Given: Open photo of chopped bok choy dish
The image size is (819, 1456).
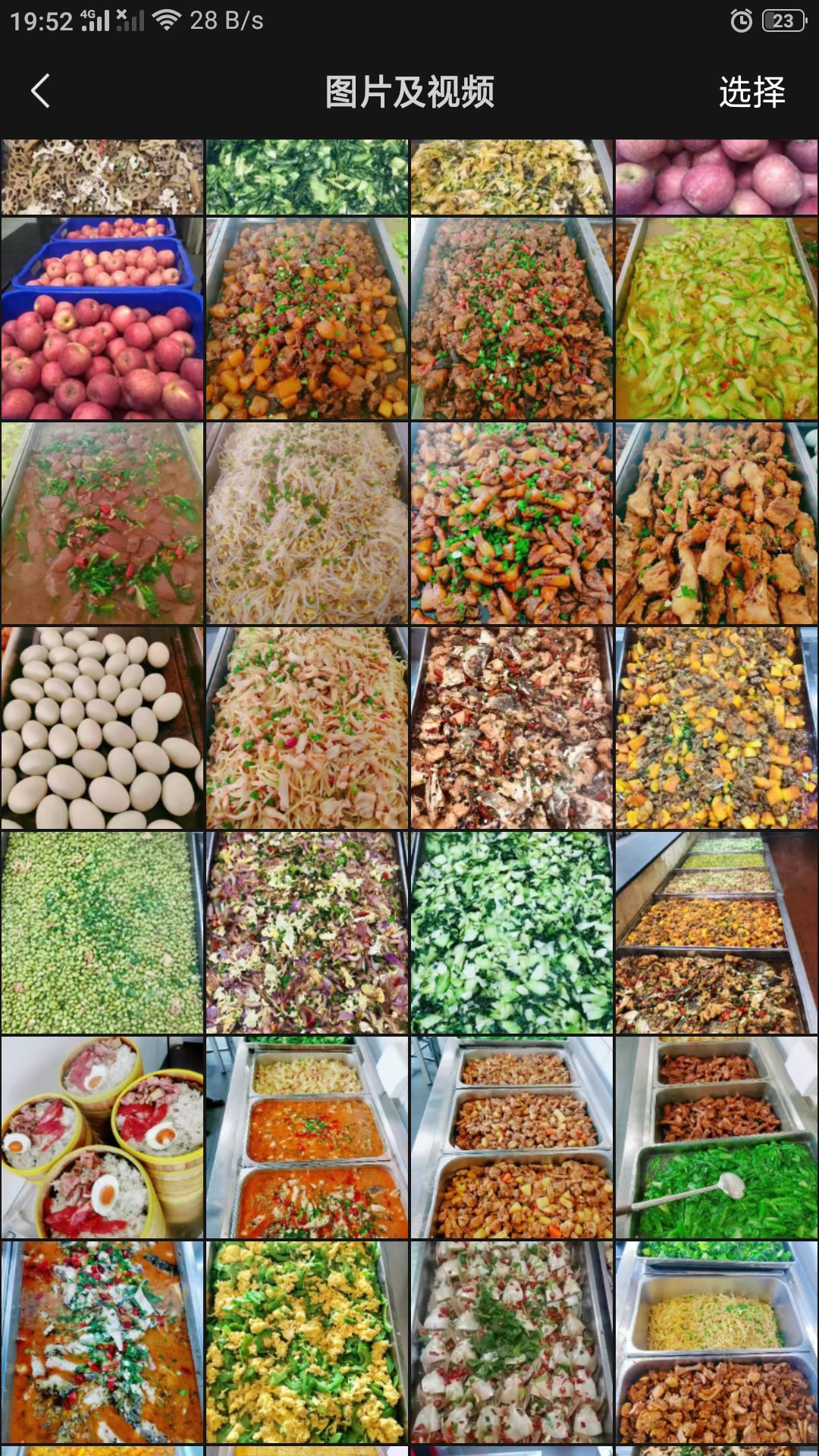Looking at the screenshot, I should (512, 933).
